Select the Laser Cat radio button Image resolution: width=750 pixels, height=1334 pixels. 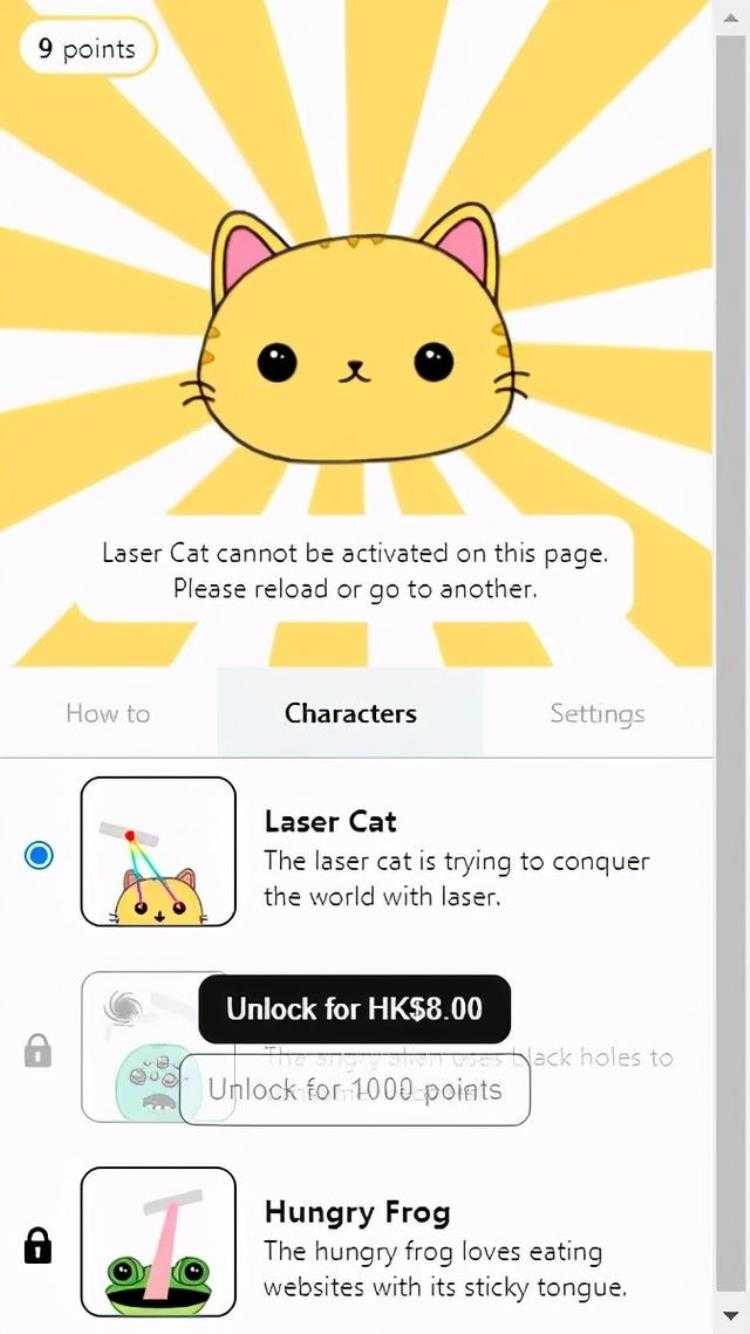pyautogui.click(x=38, y=856)
